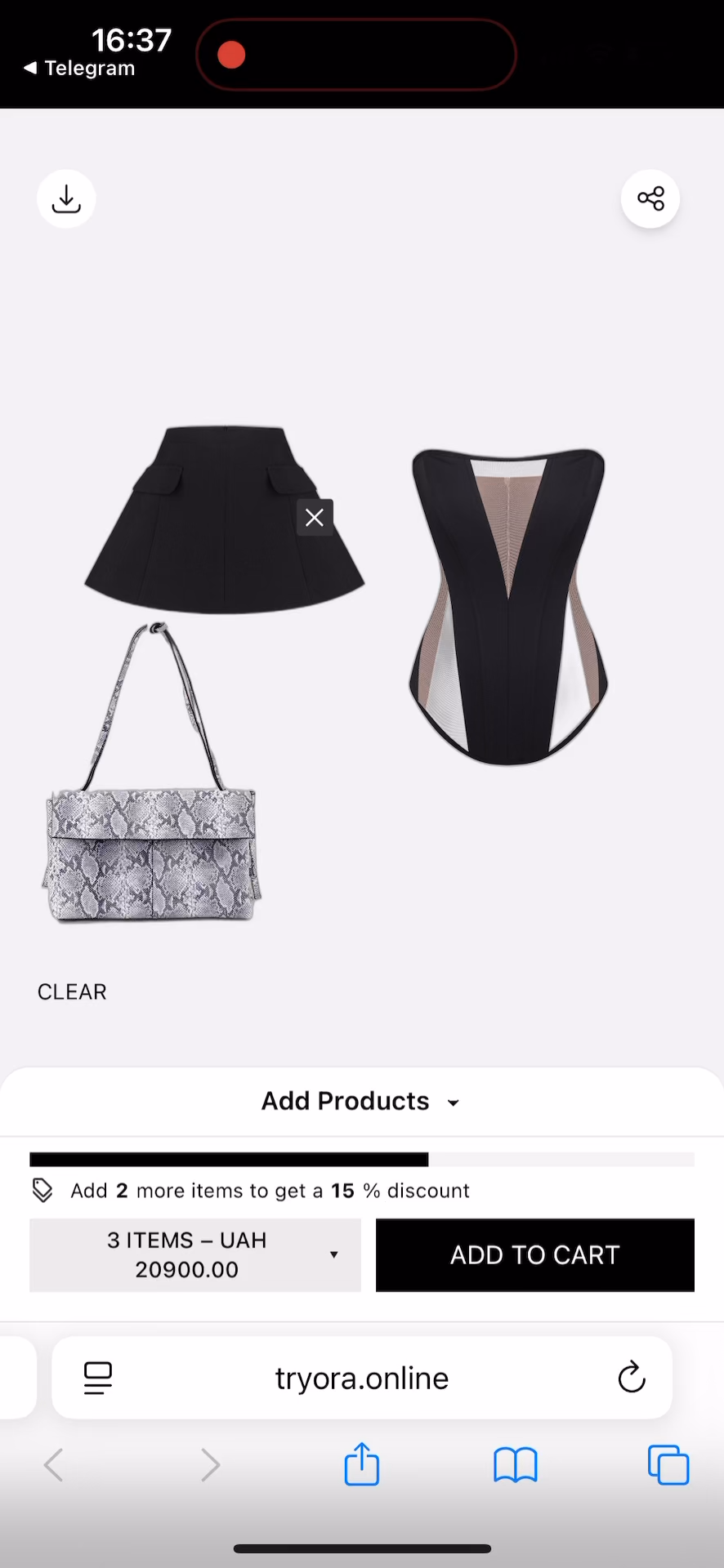The width and height of the screenshot is (724, 1568).
Task: Clear all items from the board
Action: point(72,991)
